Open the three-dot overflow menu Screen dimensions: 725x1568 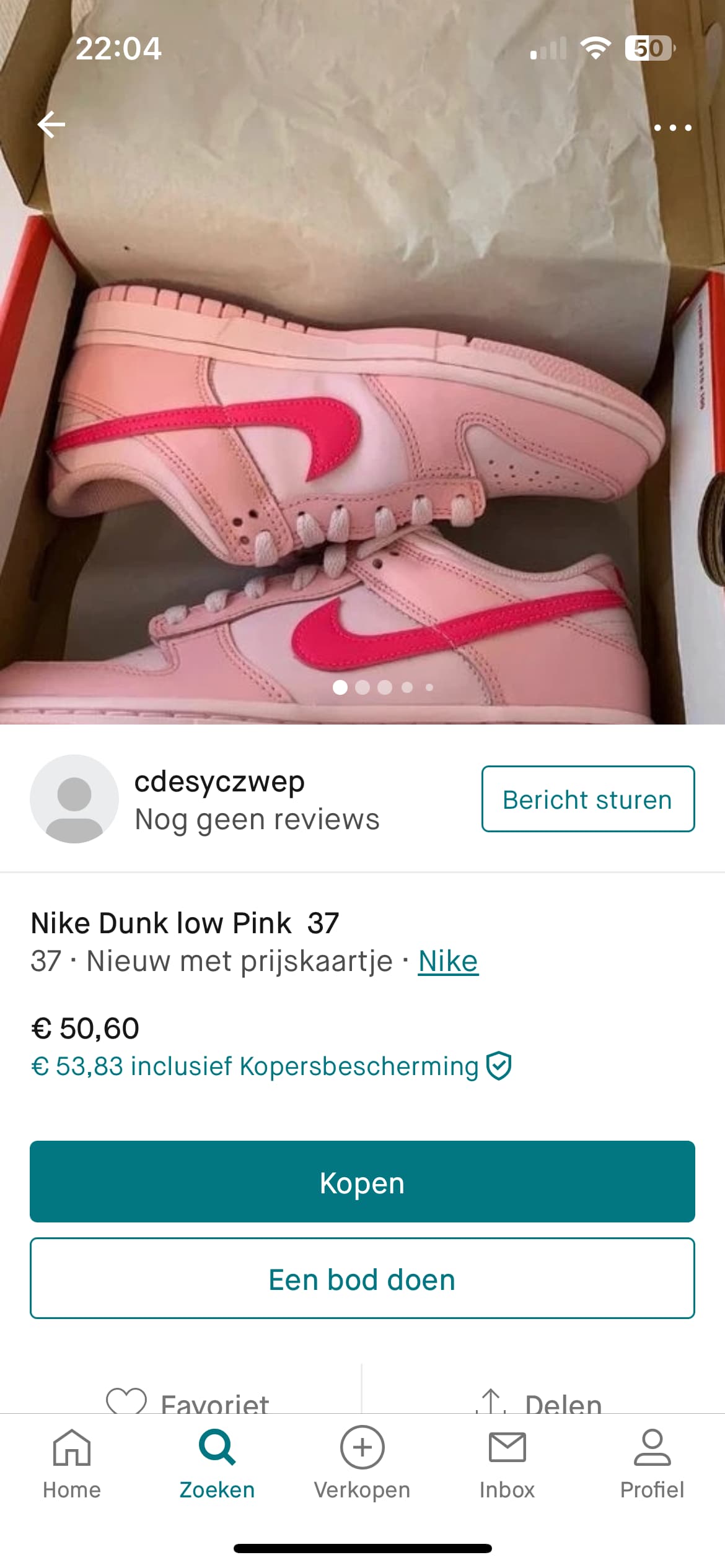click(672, 128)
